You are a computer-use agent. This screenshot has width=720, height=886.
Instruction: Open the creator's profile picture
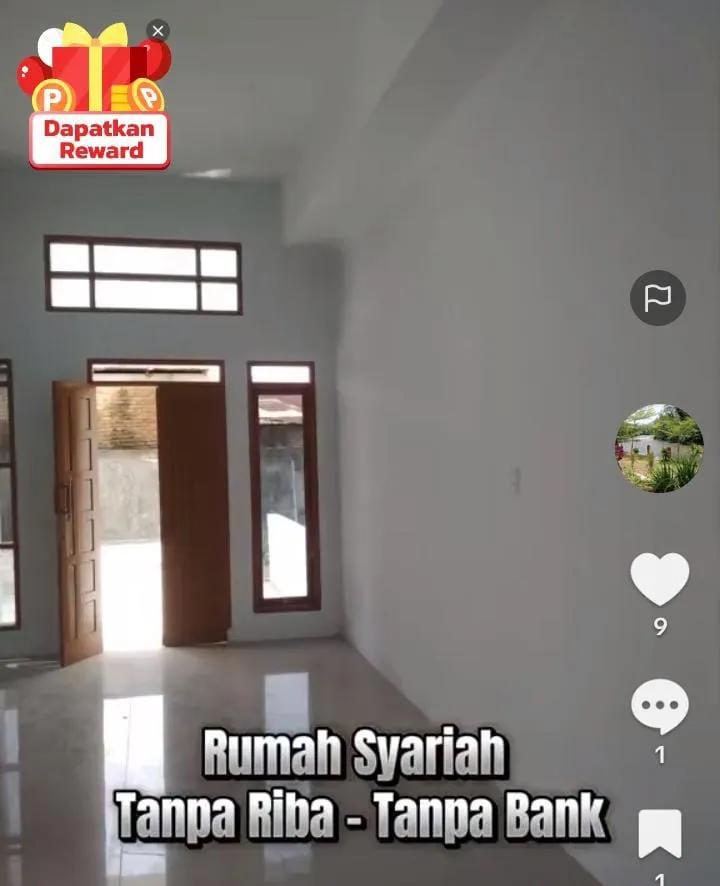658,448
